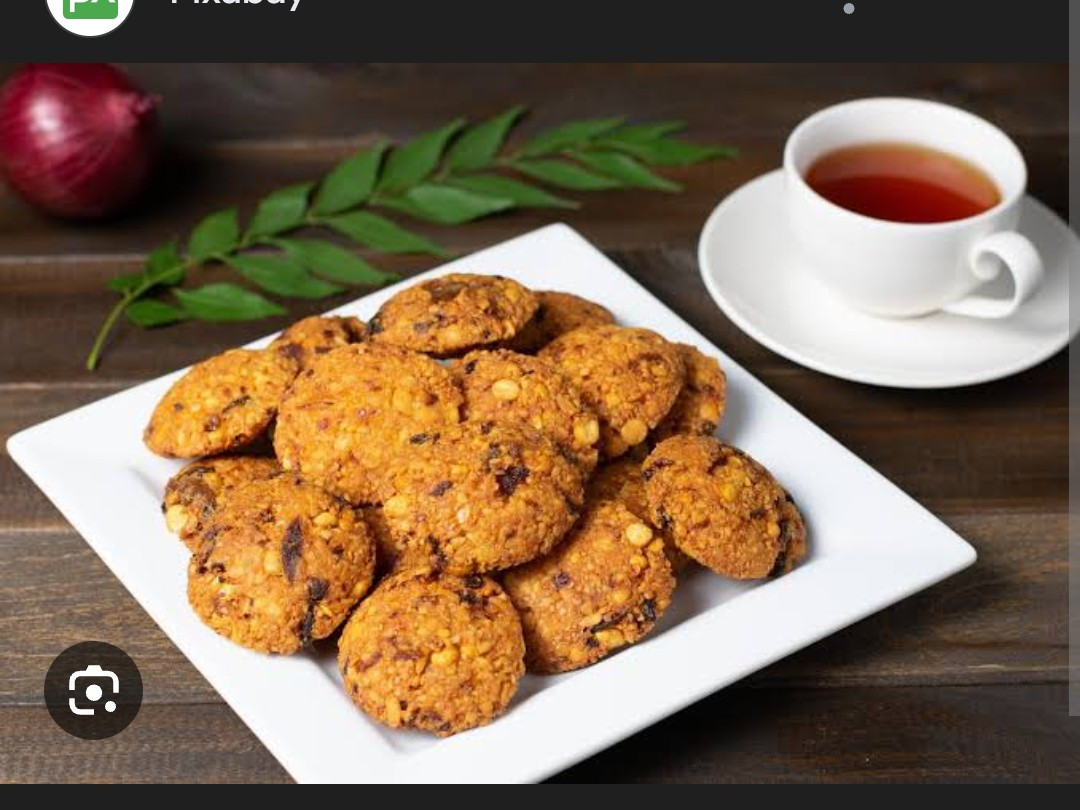Open the lentil fritters image full view

540,420
